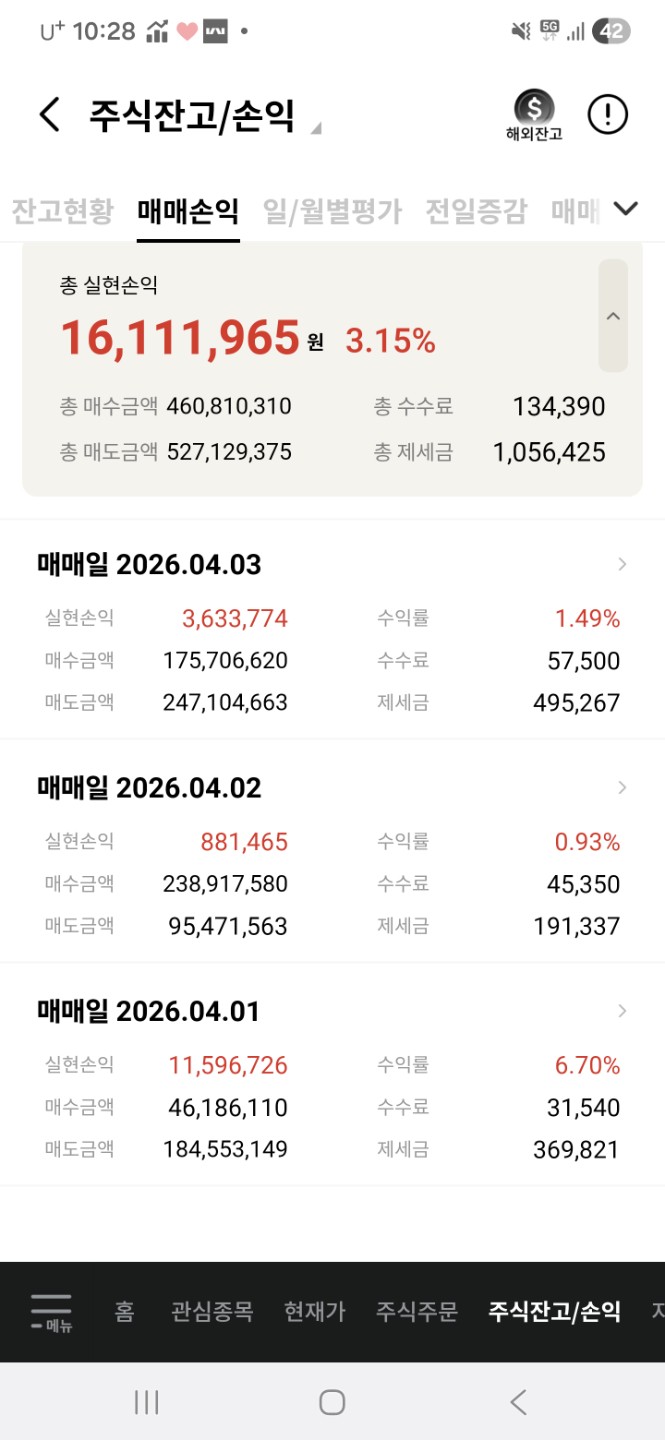Screen dimensions: 665x1440
Task: Switch to the 일/월별평가 tab
Action: 332,212
